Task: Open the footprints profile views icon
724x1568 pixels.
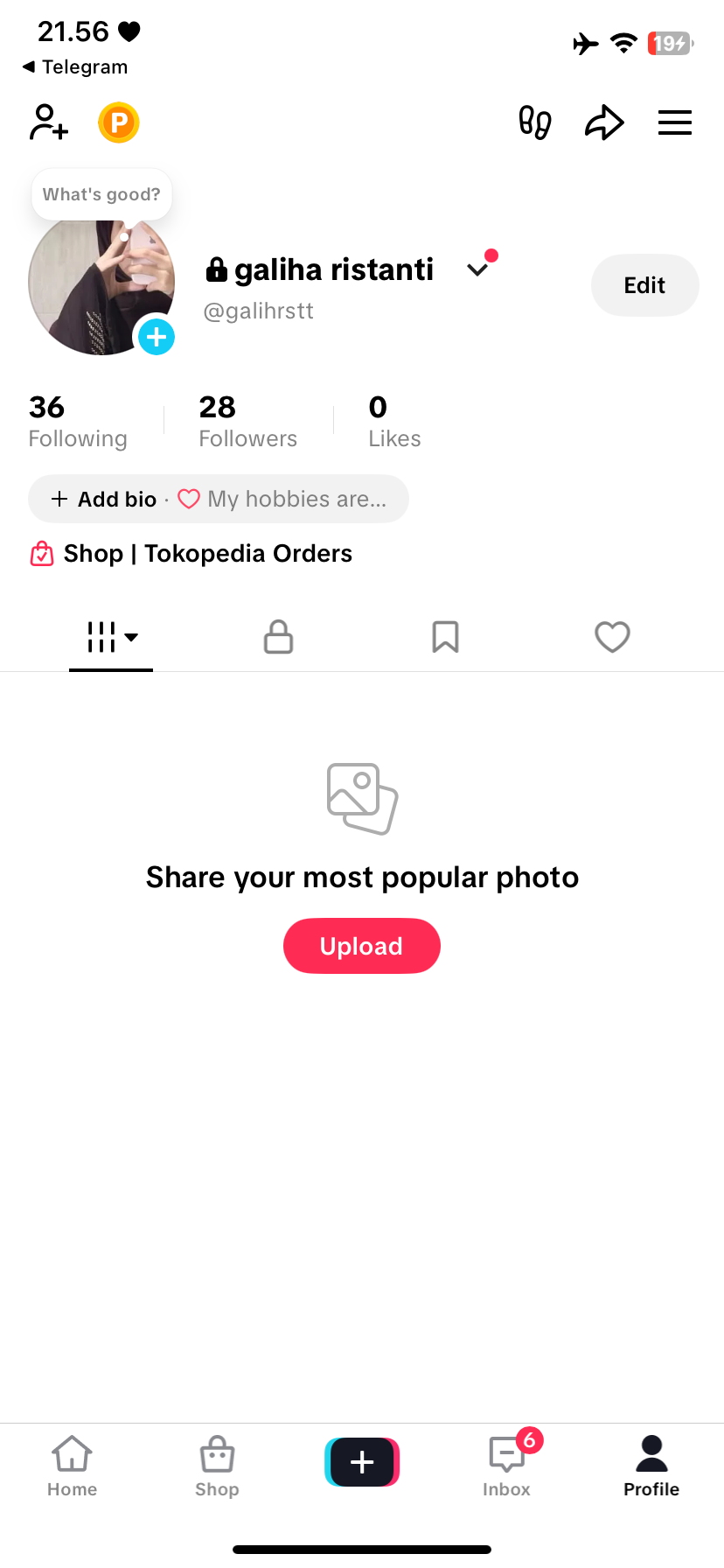Action: coord(534,122)
